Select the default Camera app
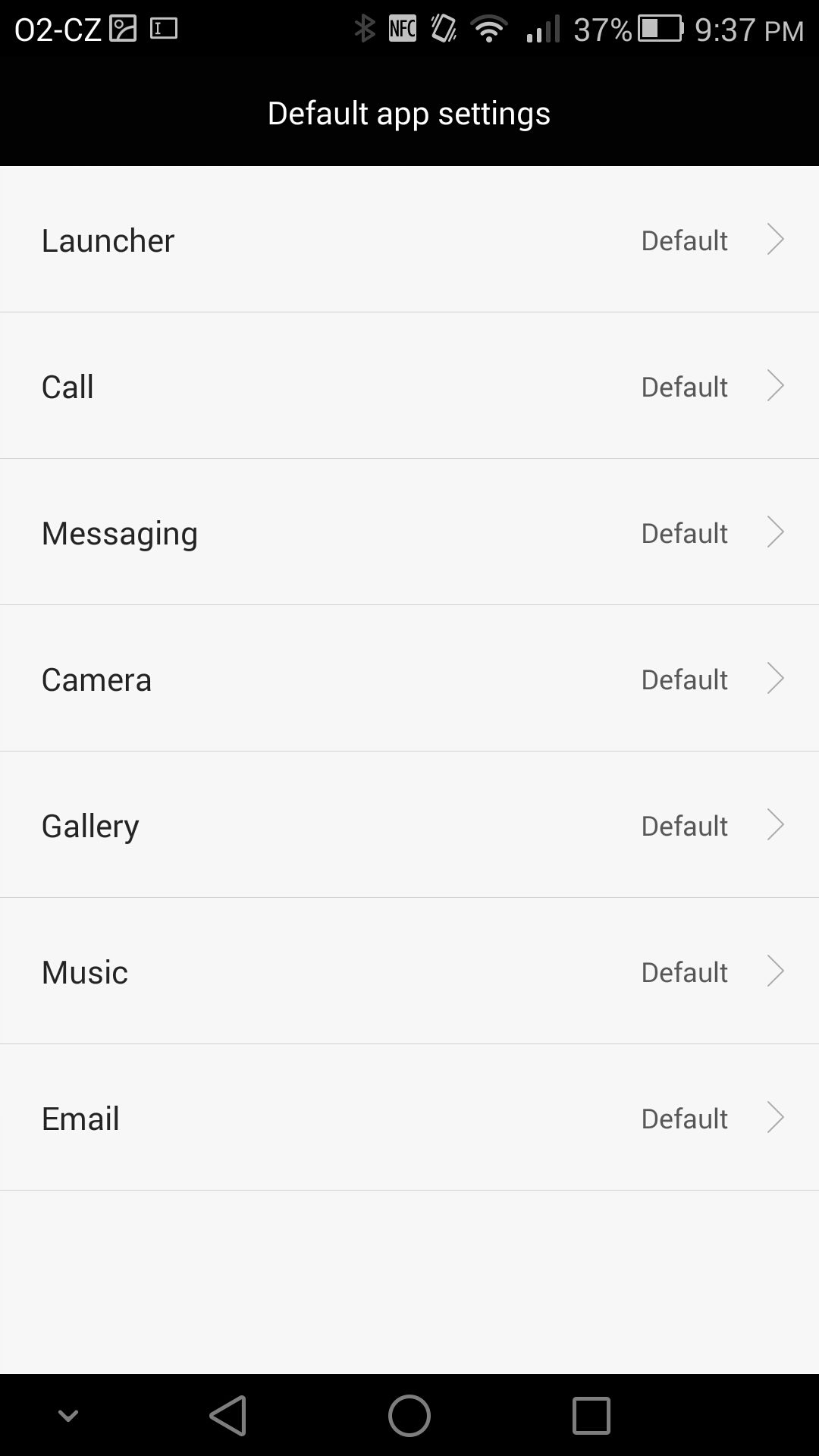Image resolution: width=819 pixels, height=1456 pixels. [409, 678]
